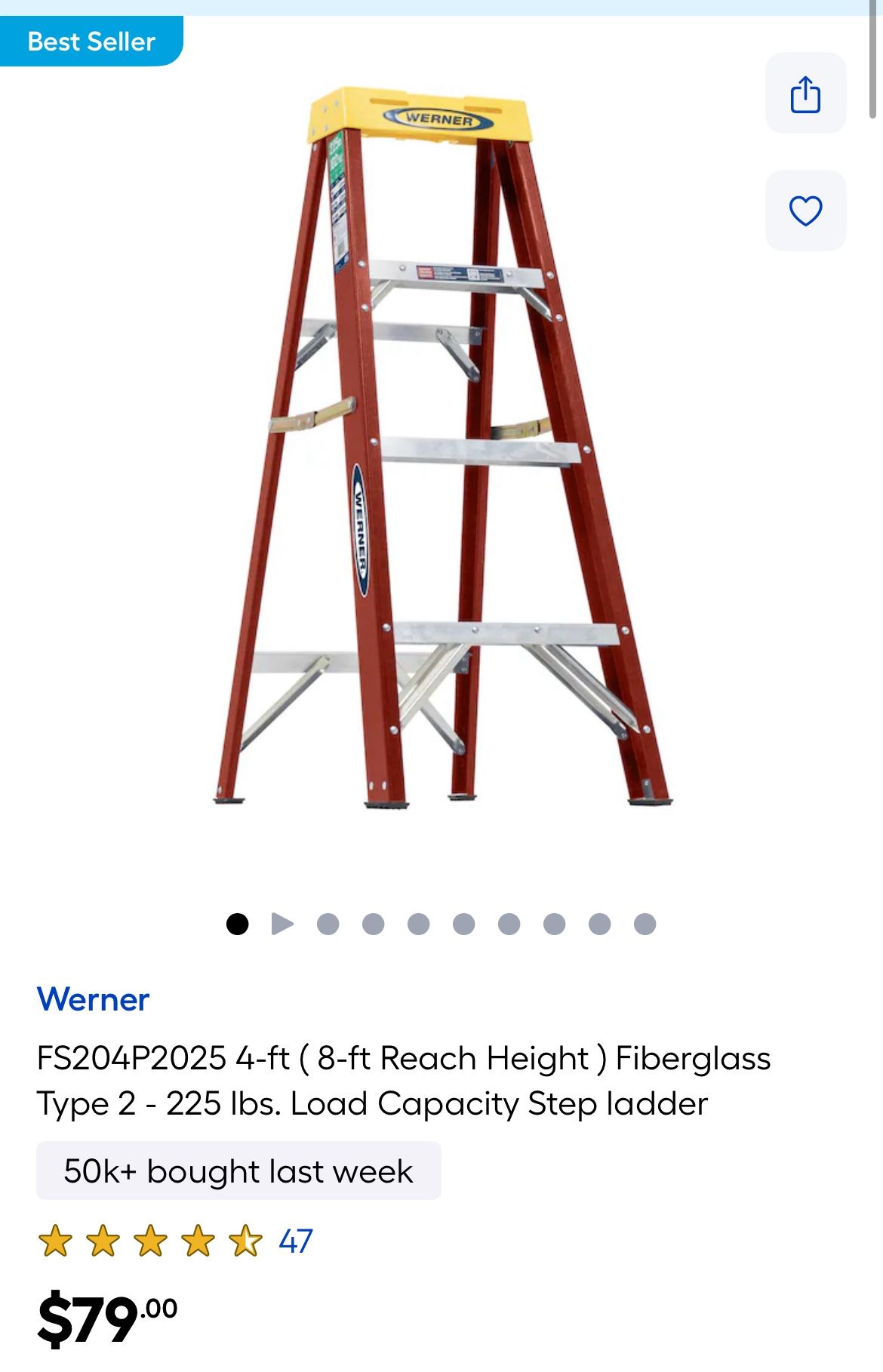Tap the Best Seller badge
Viewport: 883px width, 1372px height.
point(91,42)
